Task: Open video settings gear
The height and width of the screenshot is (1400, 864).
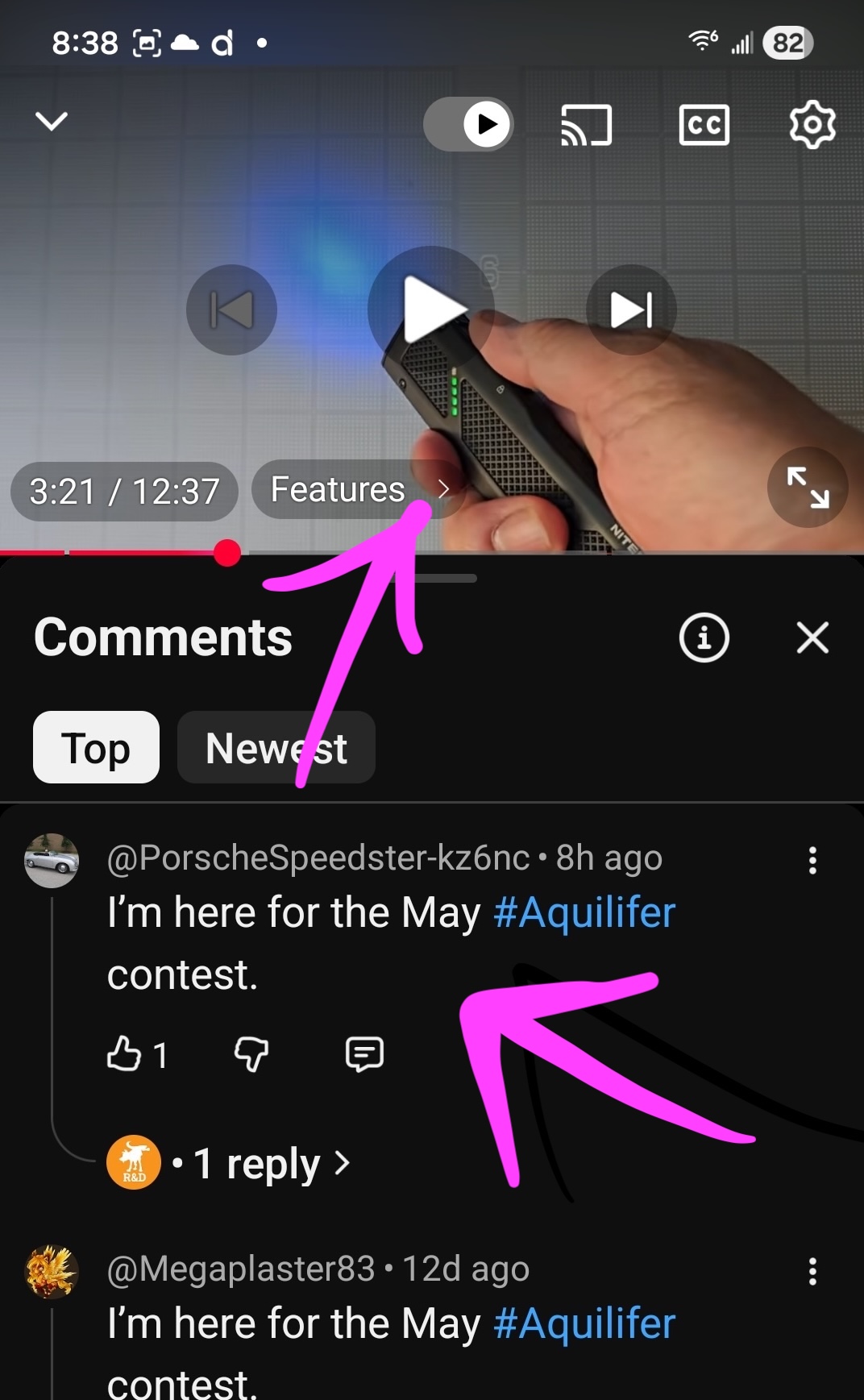Action: coord(812,125)
